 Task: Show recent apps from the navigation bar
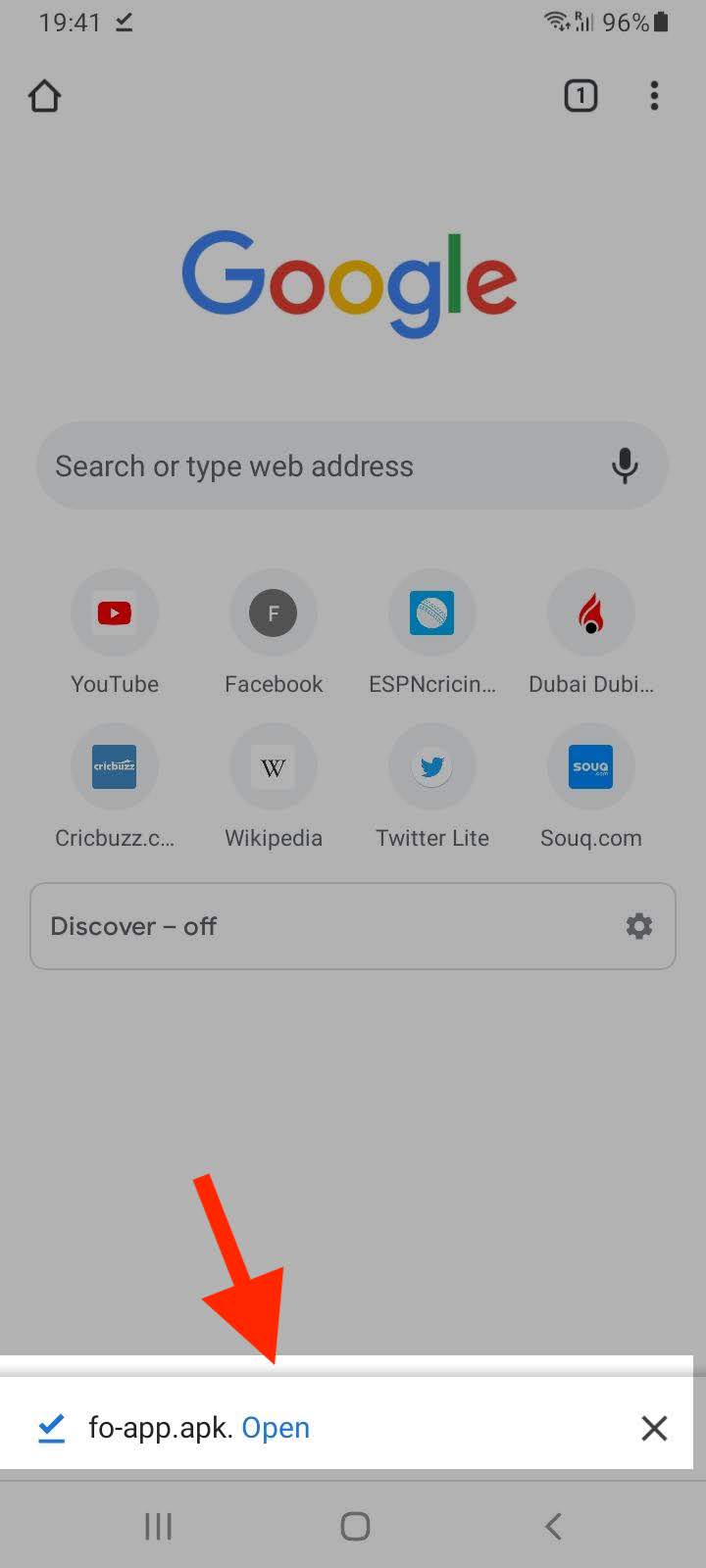(158, 1526)
